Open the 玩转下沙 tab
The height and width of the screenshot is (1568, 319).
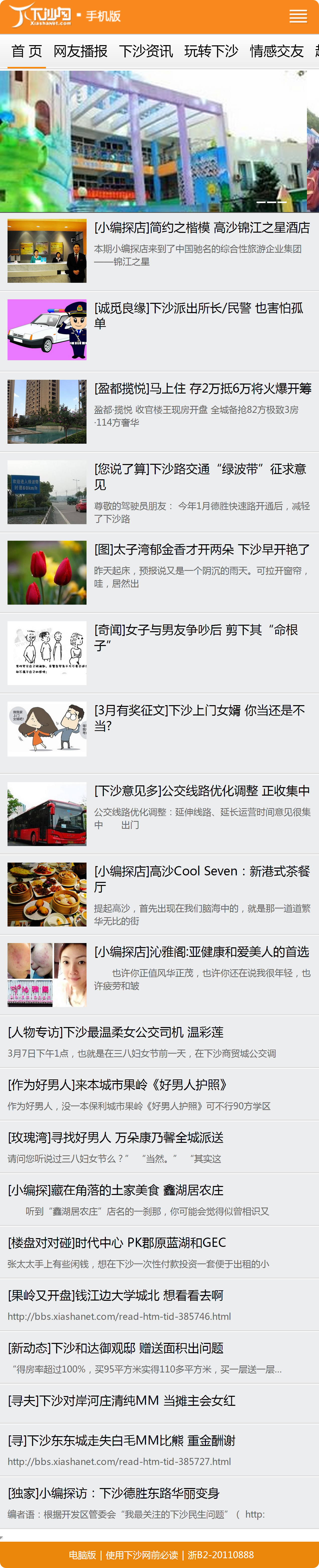pos(211,51)
